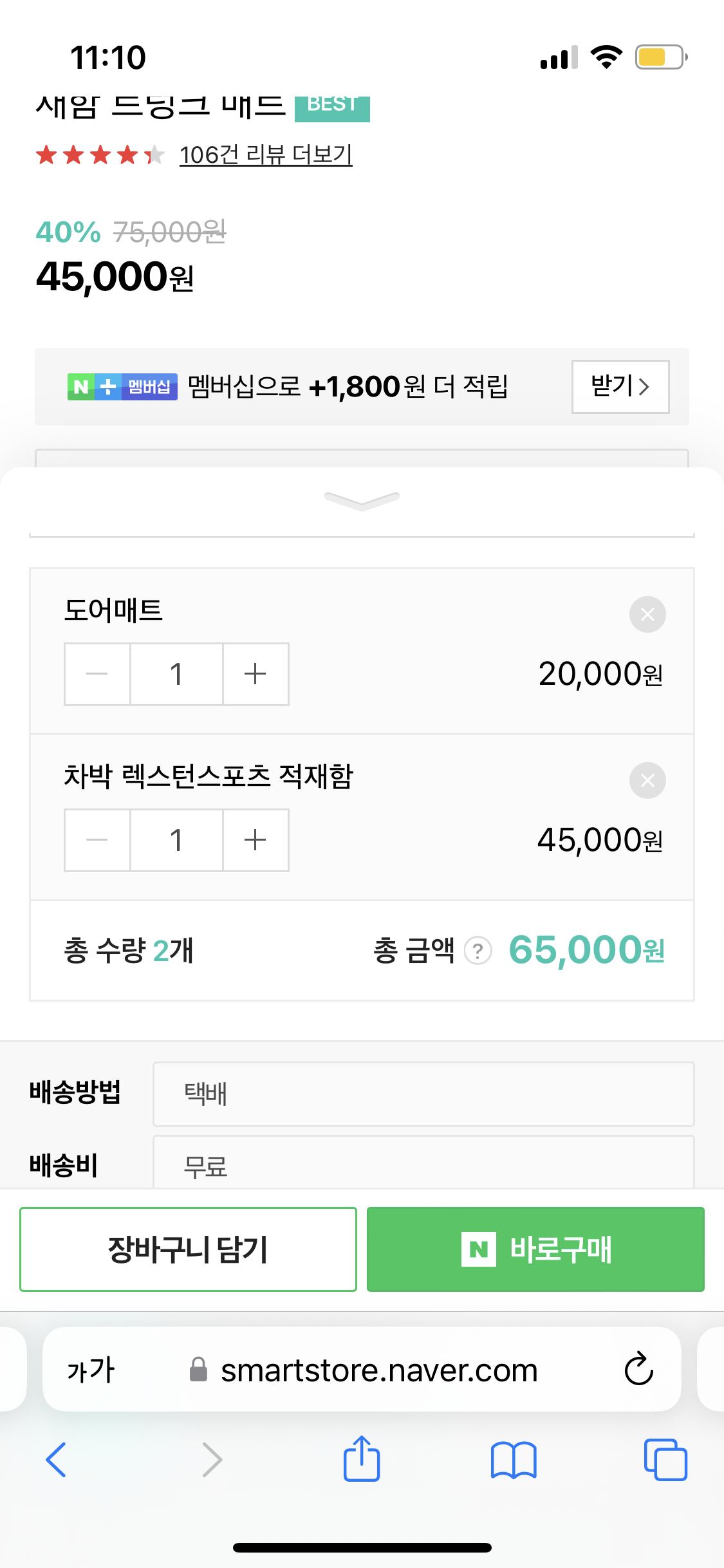Tap 받기 on the membership banner
The image size is (724, 1568).
620,386
